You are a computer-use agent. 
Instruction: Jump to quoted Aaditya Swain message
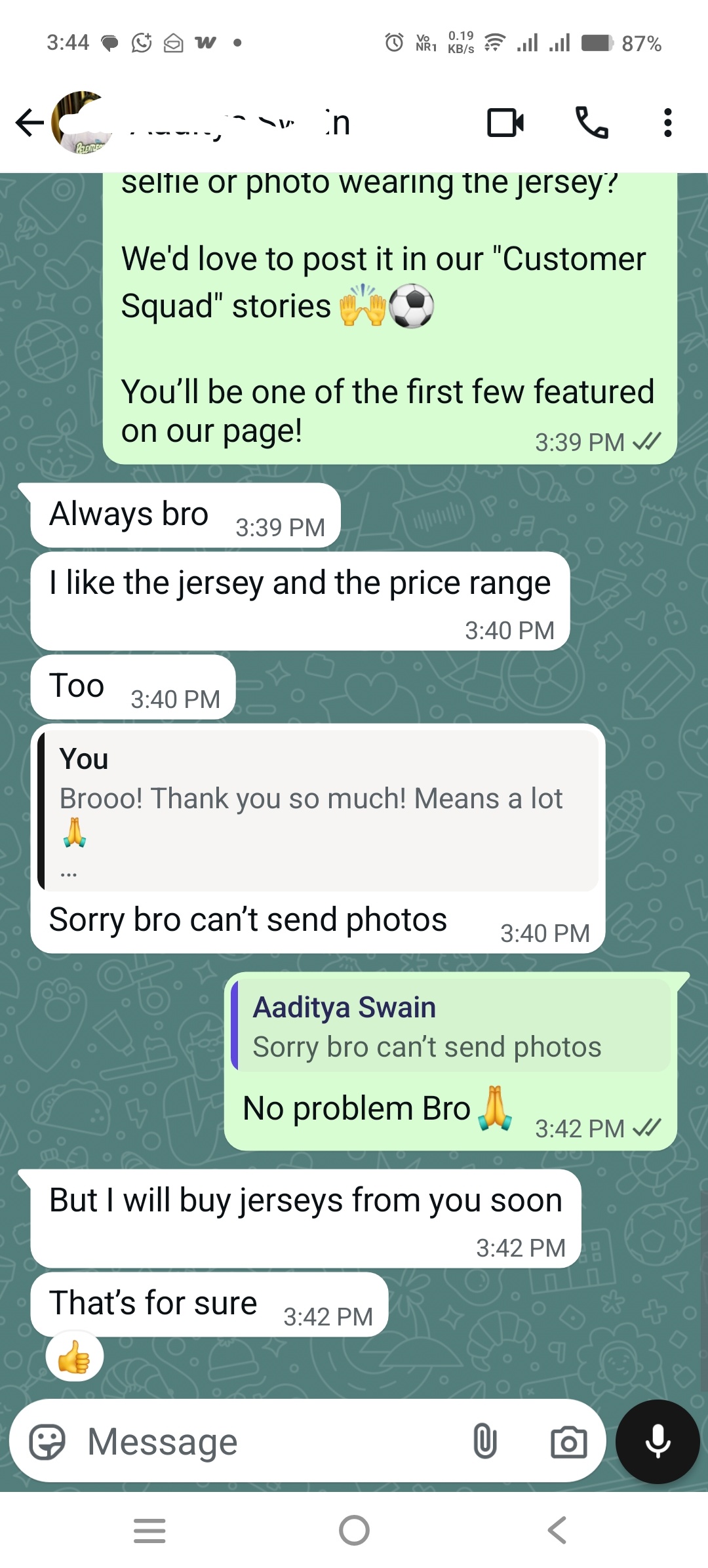[452, 1026]
